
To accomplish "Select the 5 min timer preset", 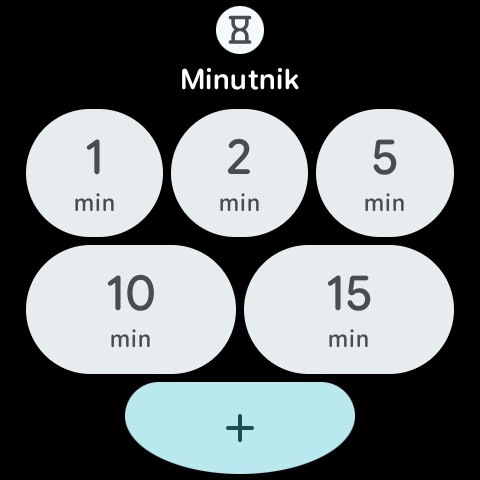I will coord(385,173).
